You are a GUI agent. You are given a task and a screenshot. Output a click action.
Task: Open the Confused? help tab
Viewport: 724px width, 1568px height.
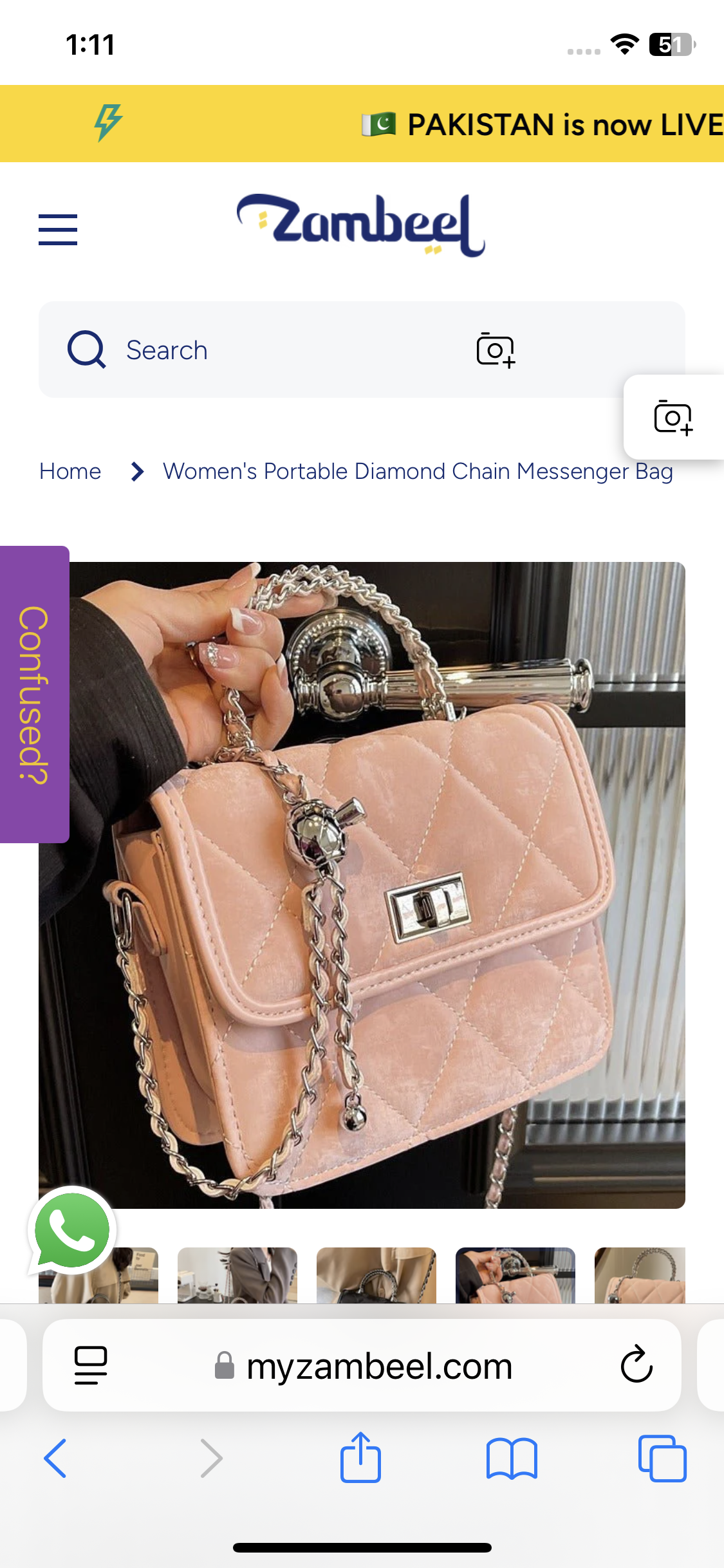pyautogui.click(x=34, y=694)
